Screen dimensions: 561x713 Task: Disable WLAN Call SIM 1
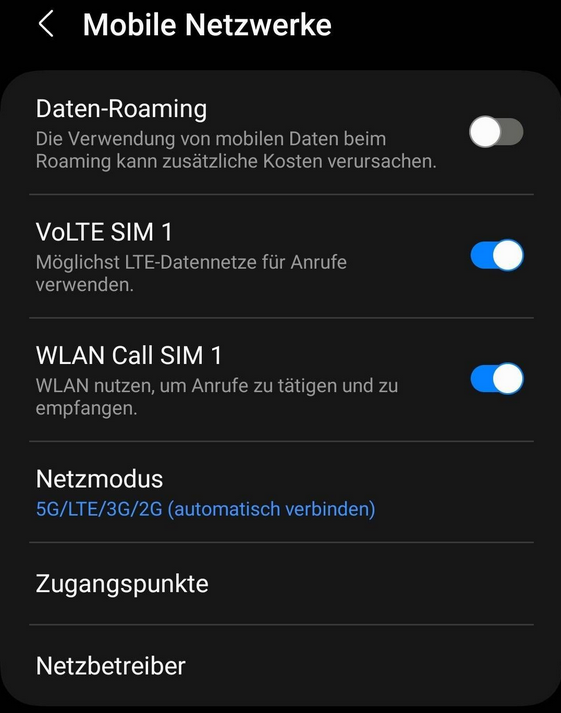(497, 378)
